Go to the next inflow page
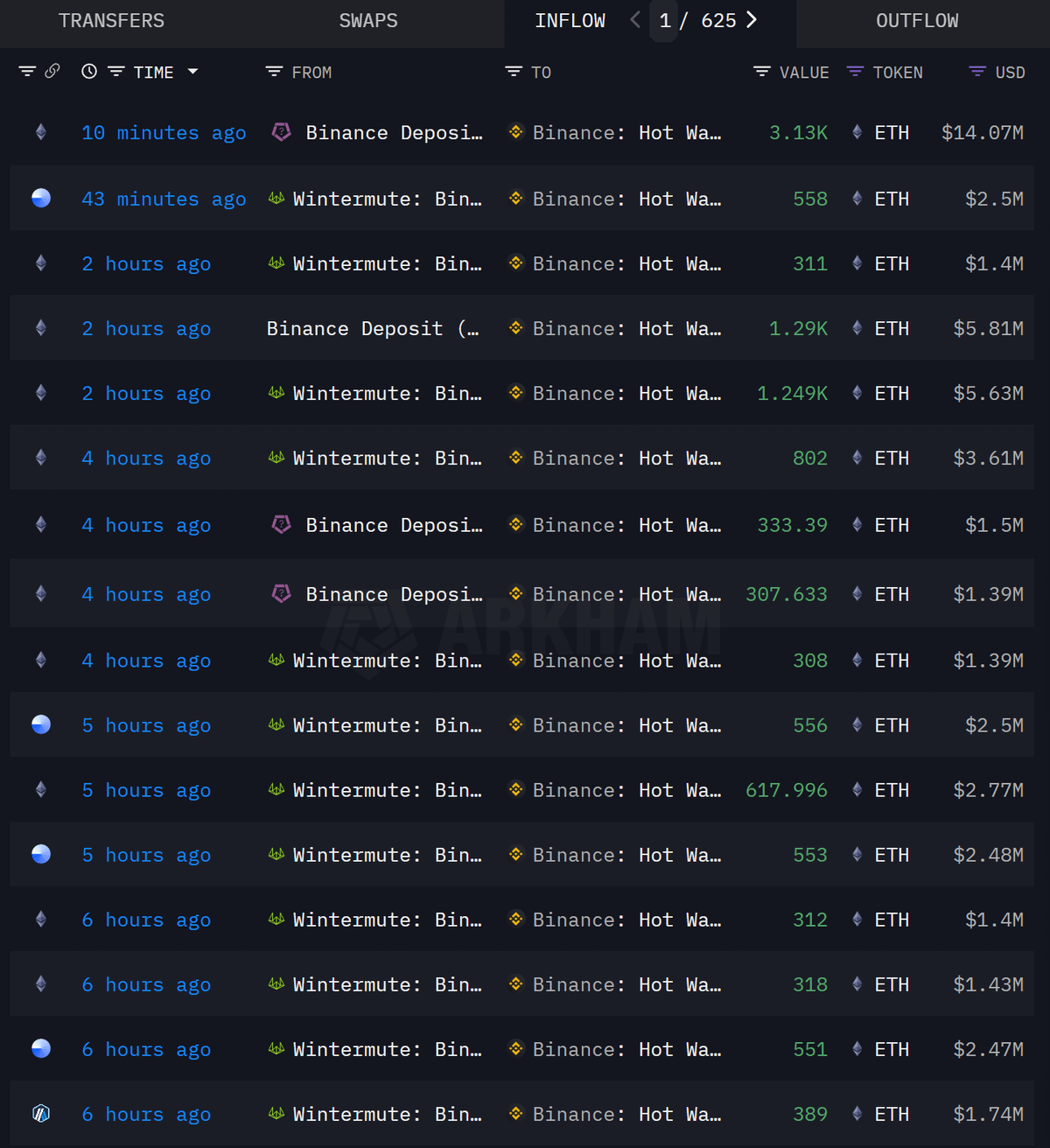This screenshot has width=1050, height=1148. point(752,20)
